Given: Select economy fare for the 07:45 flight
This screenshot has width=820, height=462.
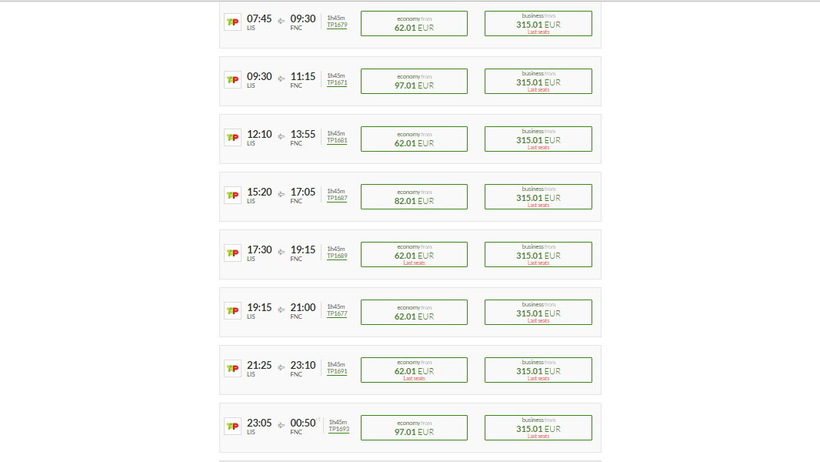Looking at the screenshot, I should [x=413, y=24].
